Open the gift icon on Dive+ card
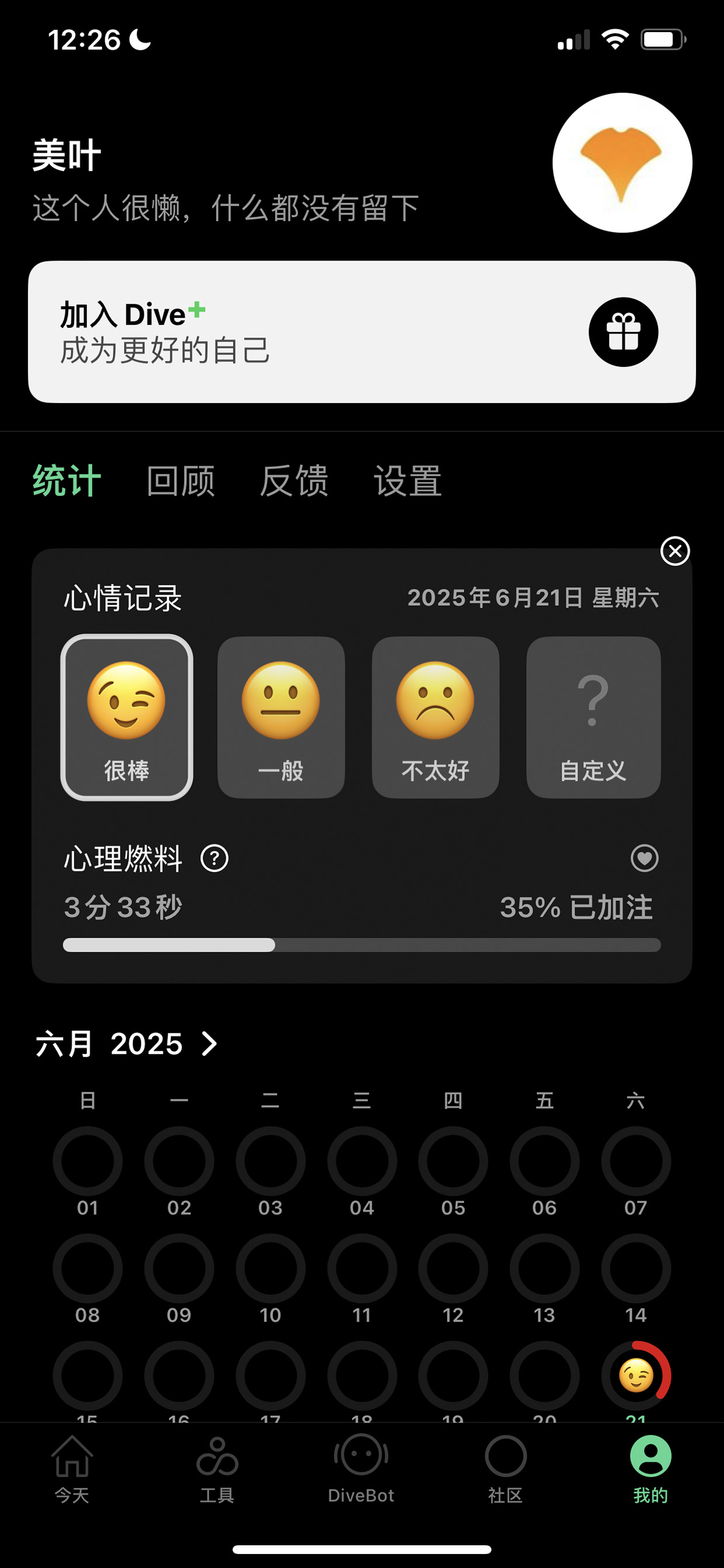The image size is (724, 1568). [623, 332]
